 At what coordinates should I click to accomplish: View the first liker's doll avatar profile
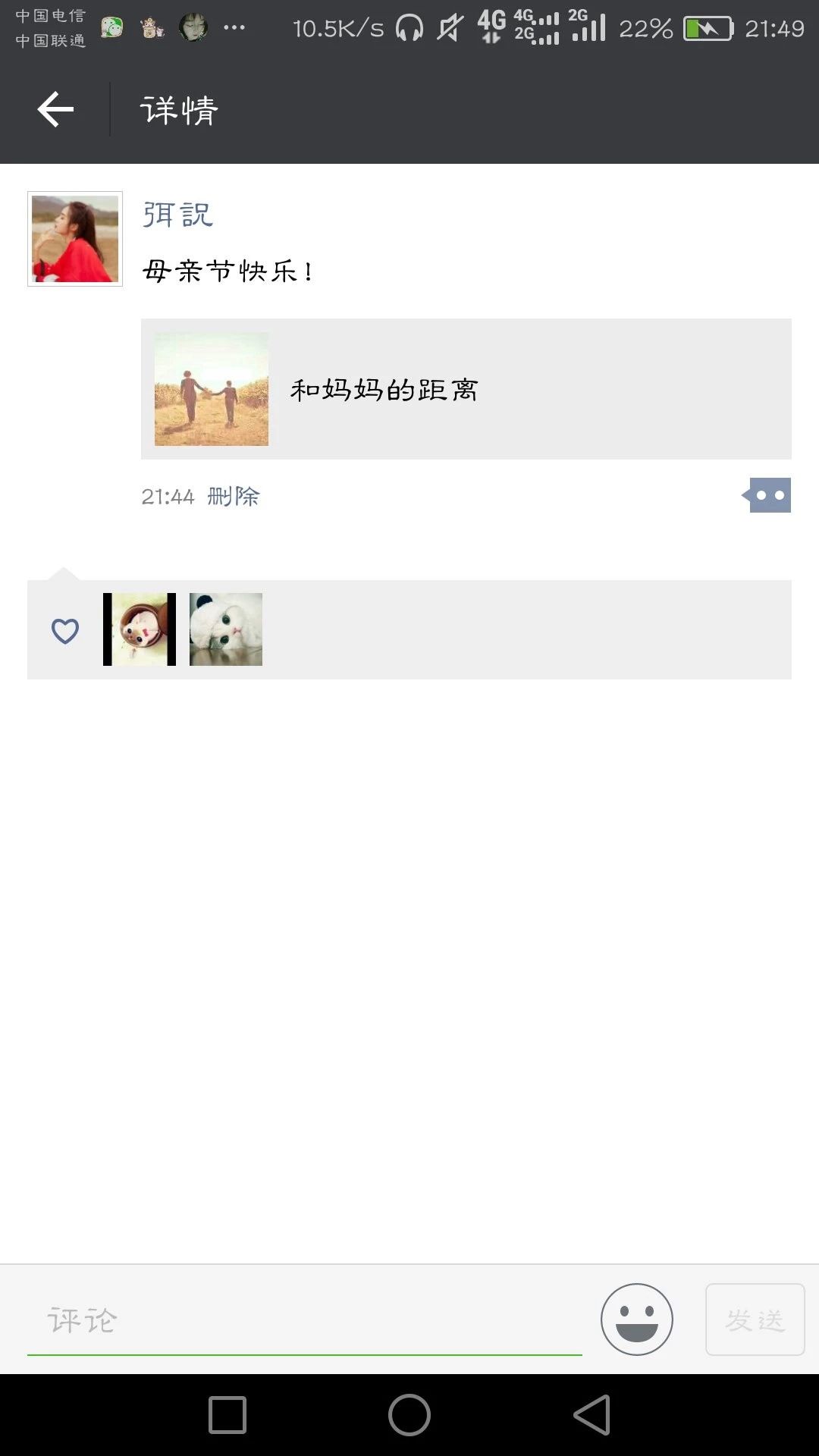click(140, 629)
